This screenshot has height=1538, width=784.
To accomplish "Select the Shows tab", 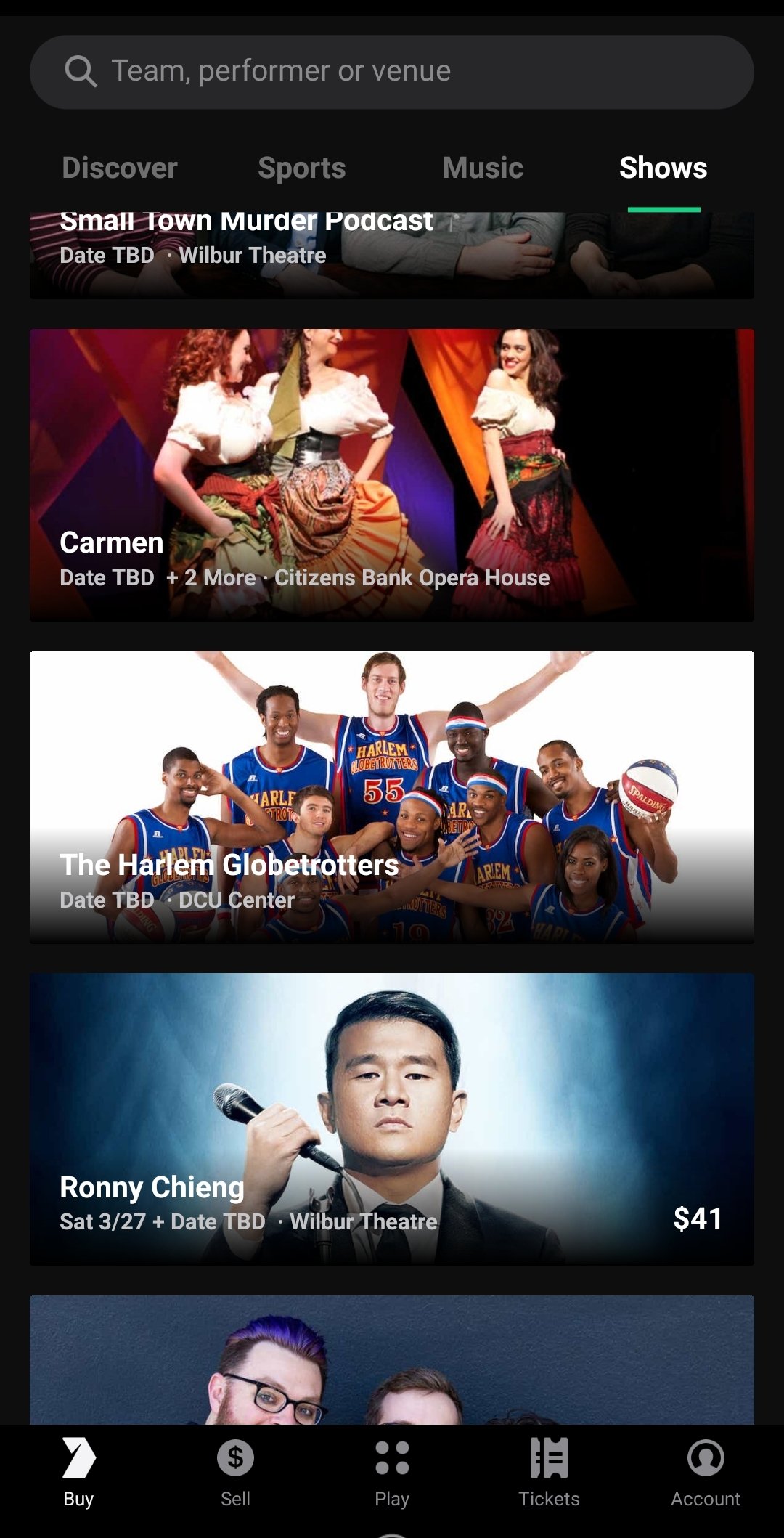I will click(663, 168).
